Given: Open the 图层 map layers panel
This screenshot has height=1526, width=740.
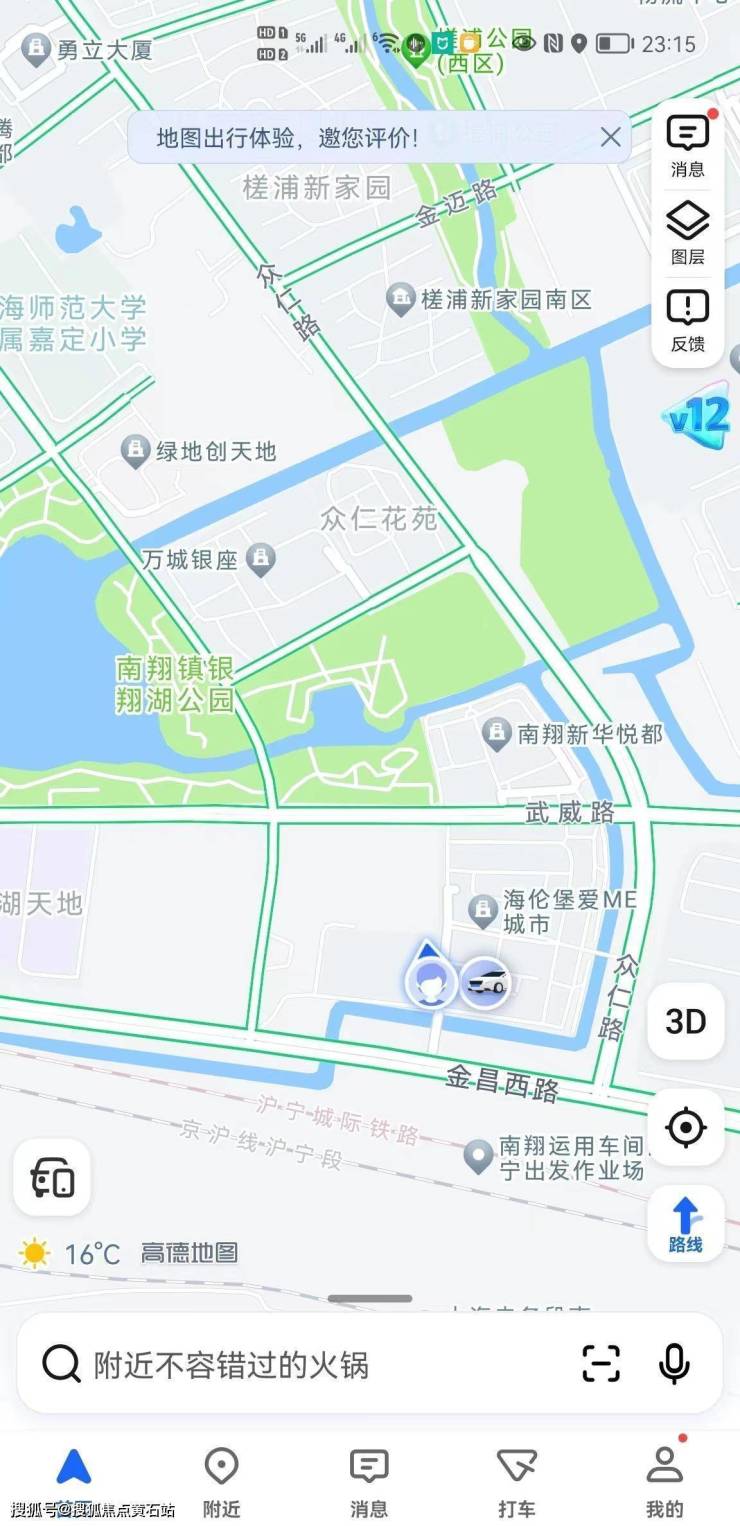Looking at the screenshot, I should pyautogui.click(x=688, y=232).
